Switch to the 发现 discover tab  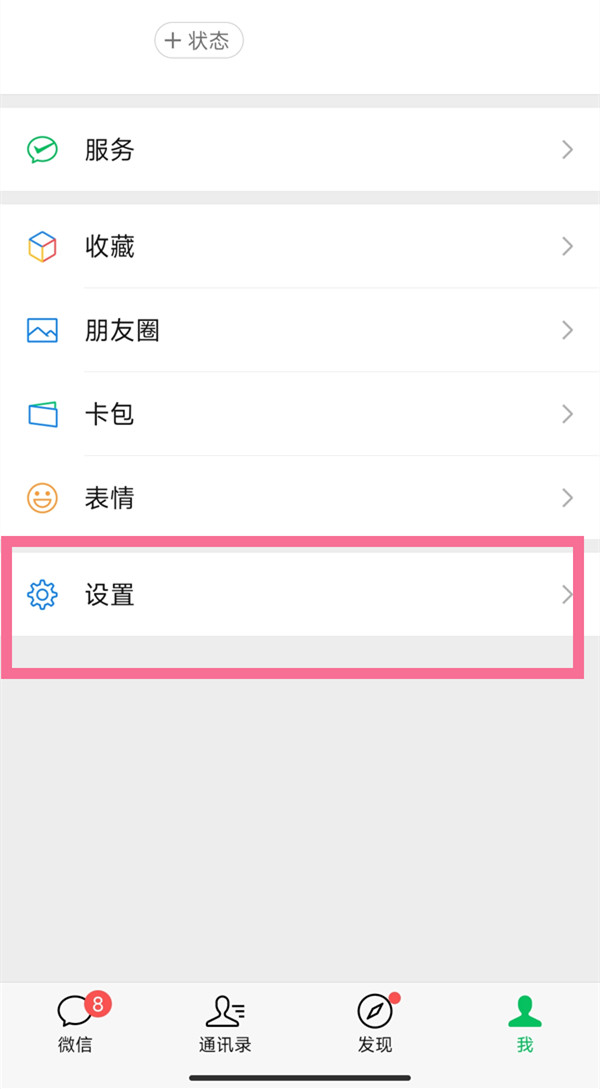[375, 1025]
